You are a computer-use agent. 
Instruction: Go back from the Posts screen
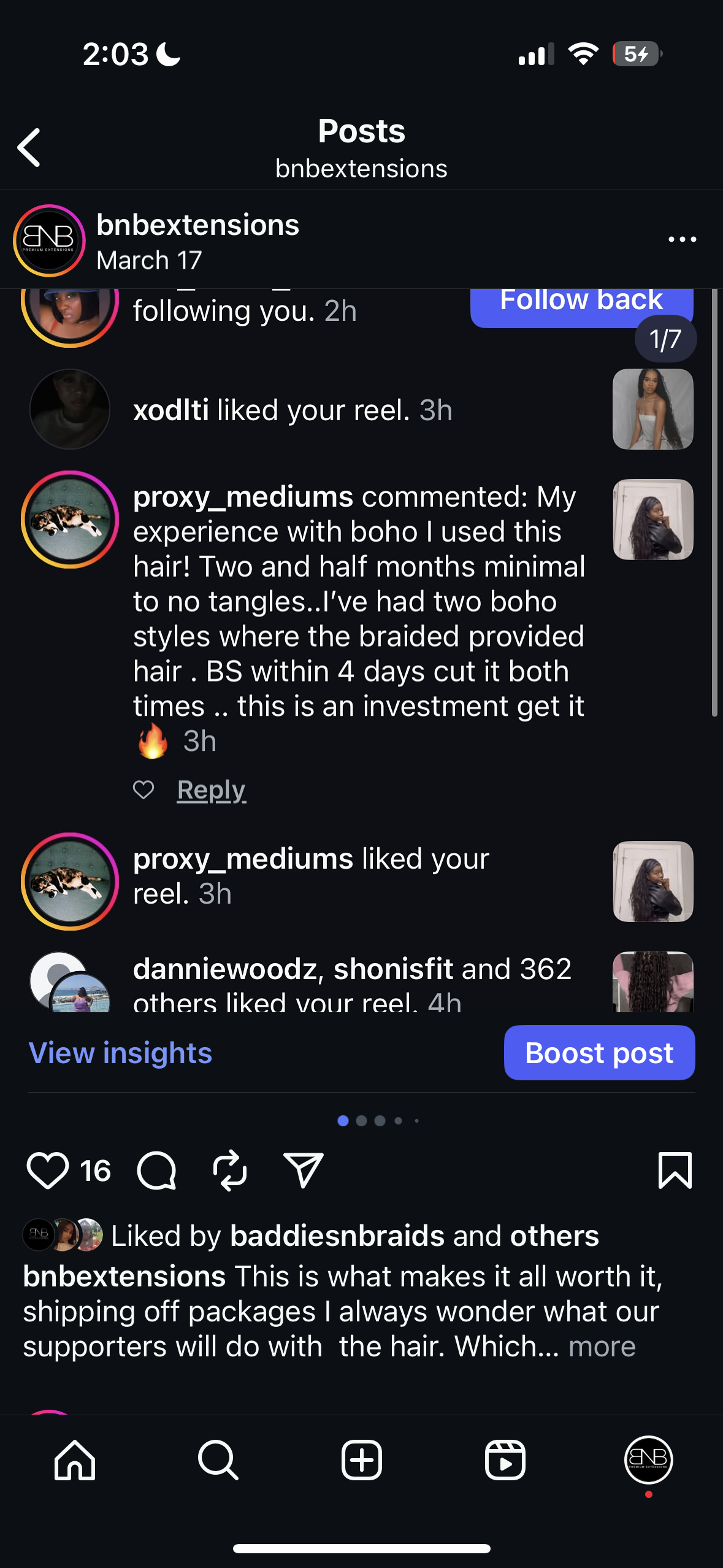coord(29,147)
